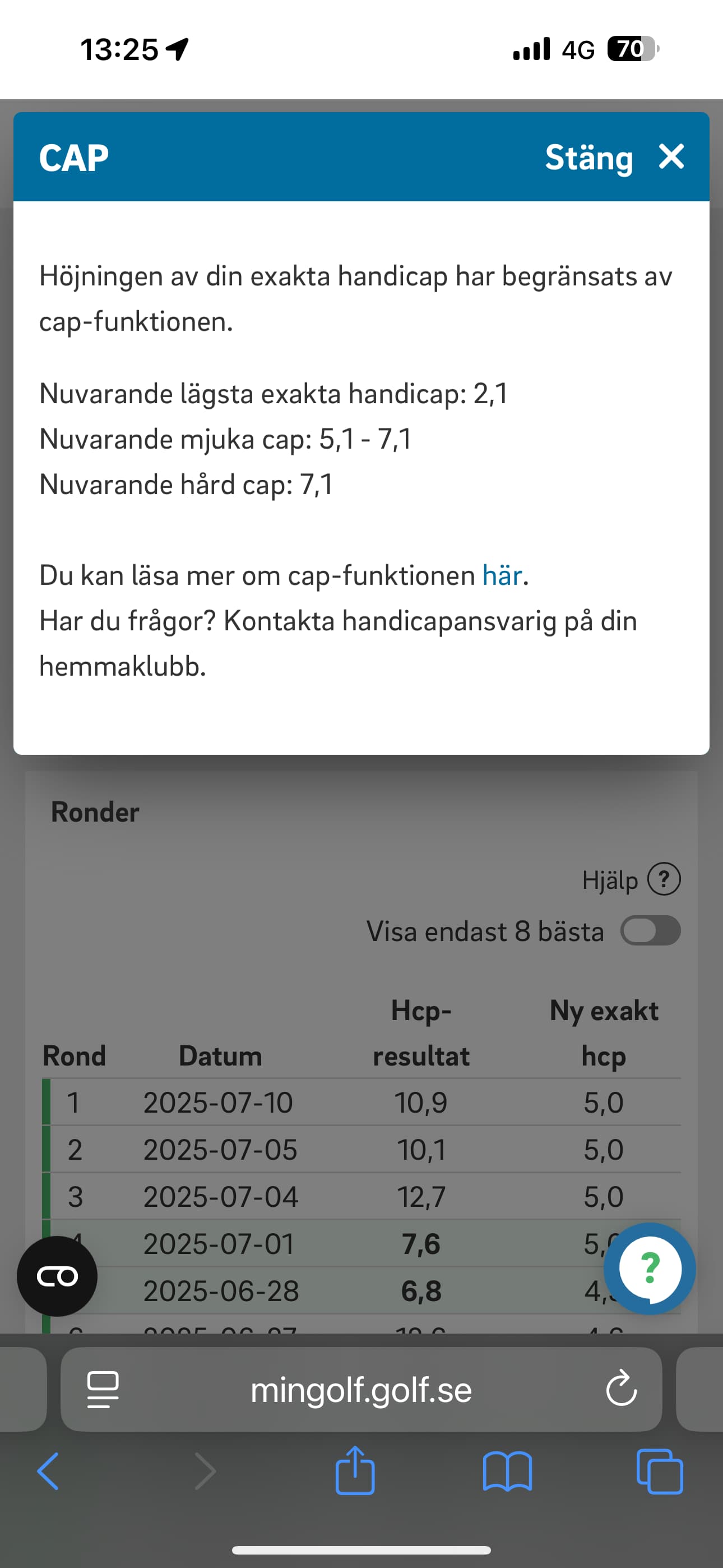Open the page format menu in address bar
The height and width of the screenshot is (1568, 723).
[x=103, y=1390]
